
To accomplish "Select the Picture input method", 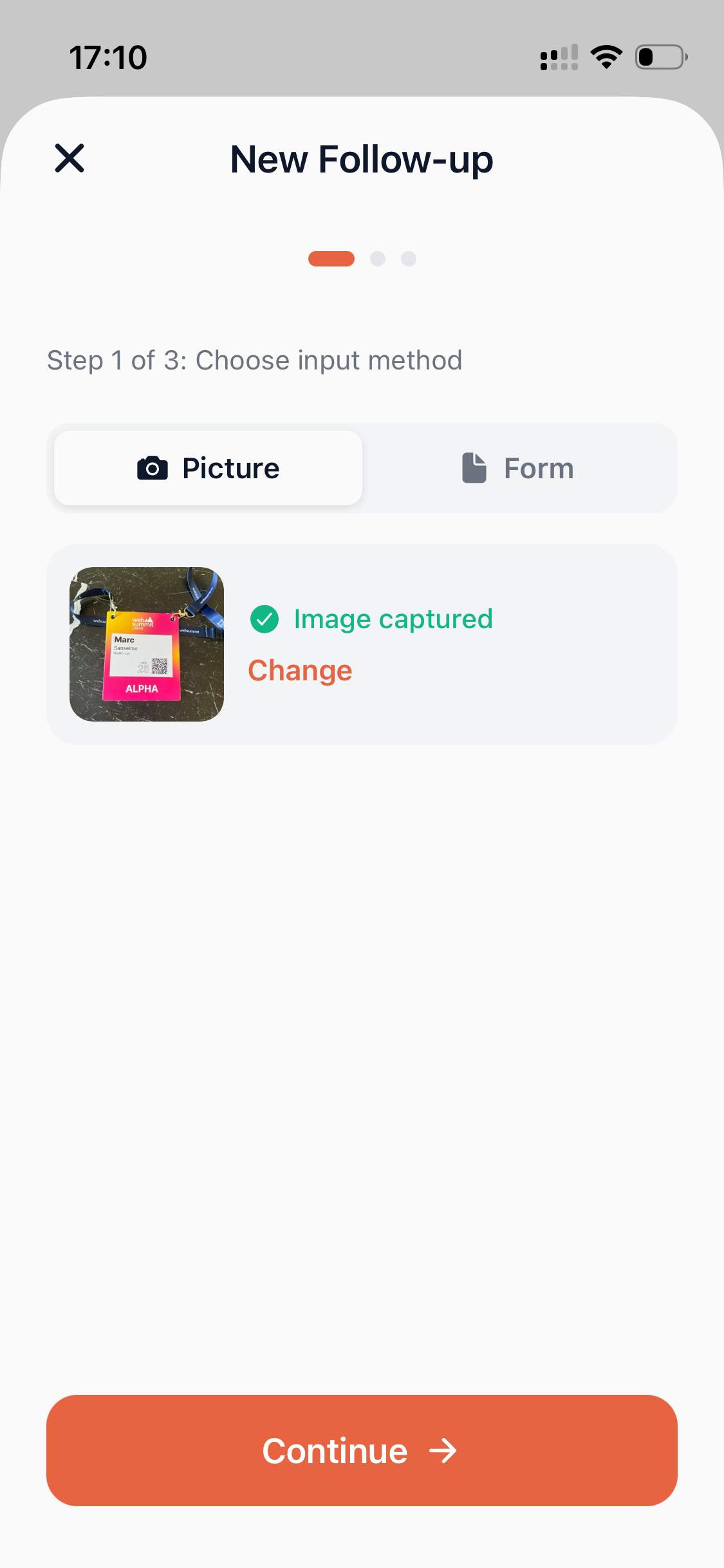I will pyautogui.click(x=208, y=468).
